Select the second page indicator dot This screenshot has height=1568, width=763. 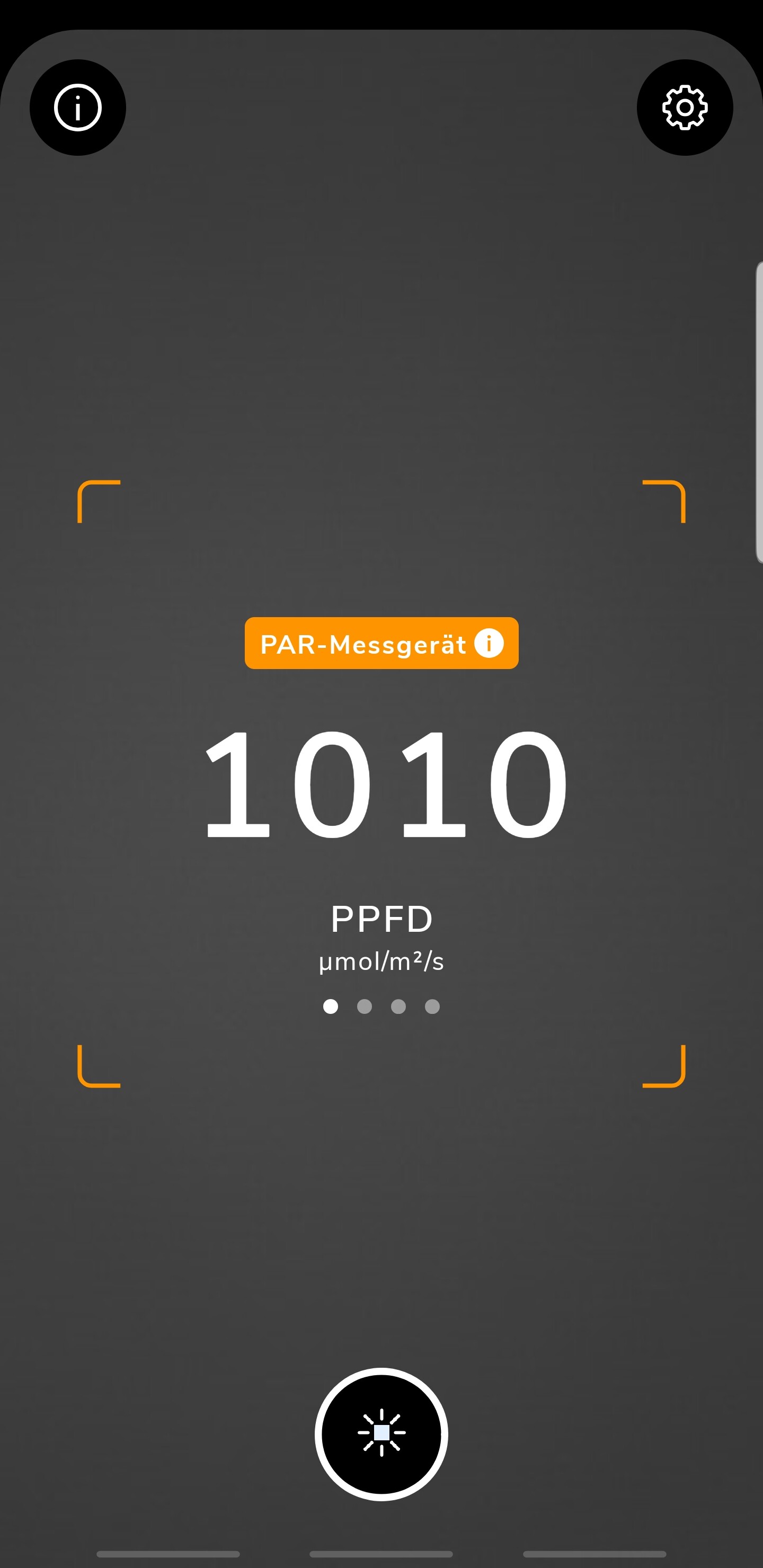[x=364, y=1007]
